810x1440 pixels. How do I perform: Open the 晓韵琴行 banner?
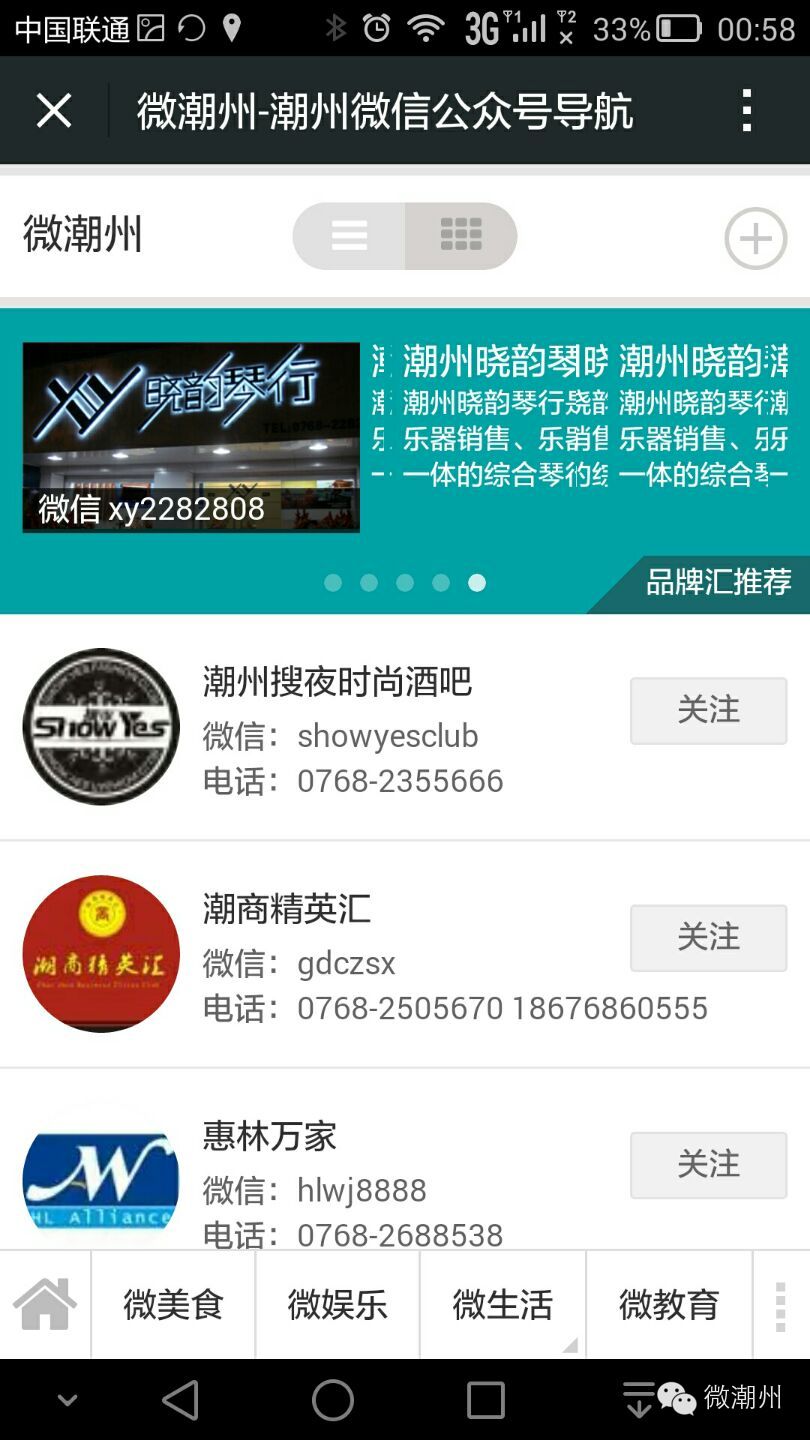point(191,437)
